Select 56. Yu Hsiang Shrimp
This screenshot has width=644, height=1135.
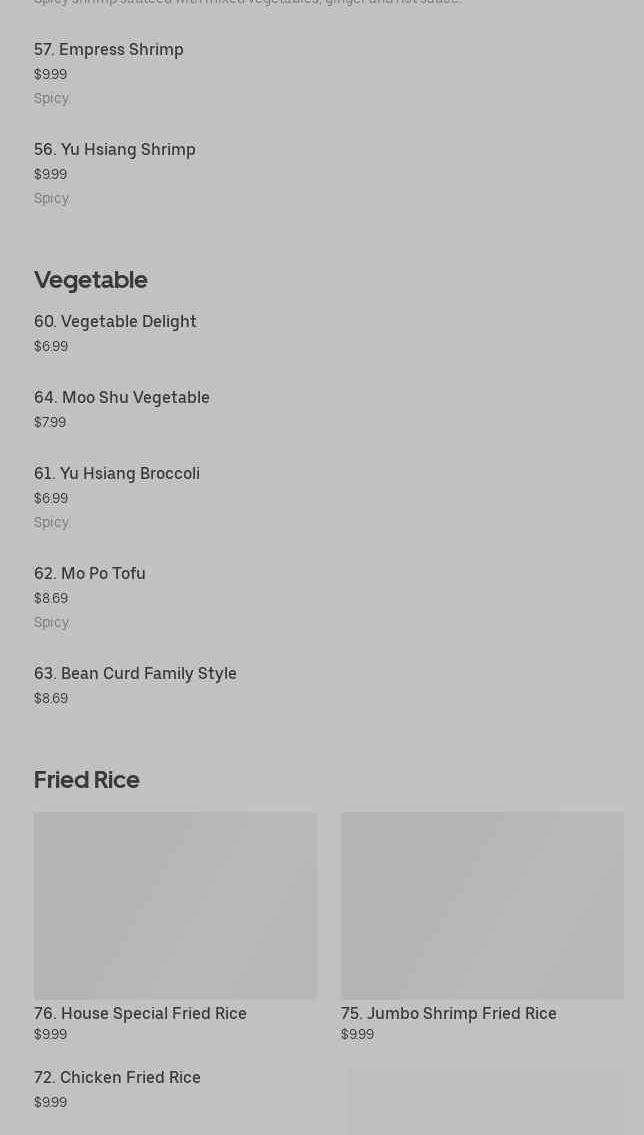pos(115,150)
